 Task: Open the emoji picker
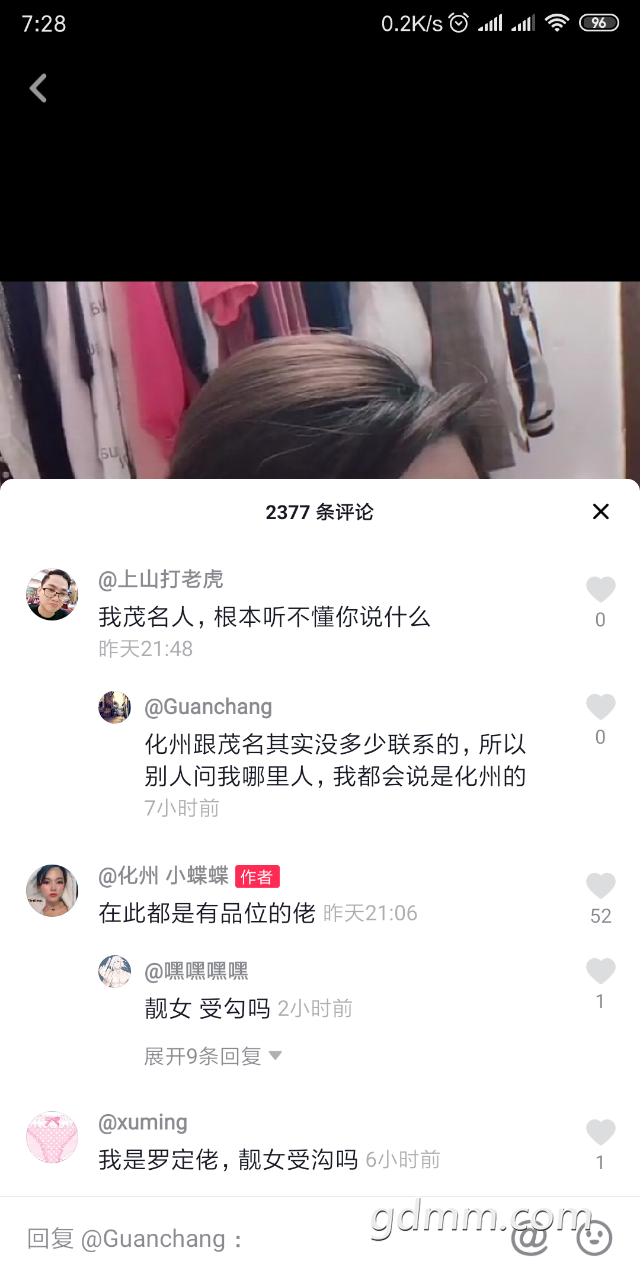[594, 1239]
